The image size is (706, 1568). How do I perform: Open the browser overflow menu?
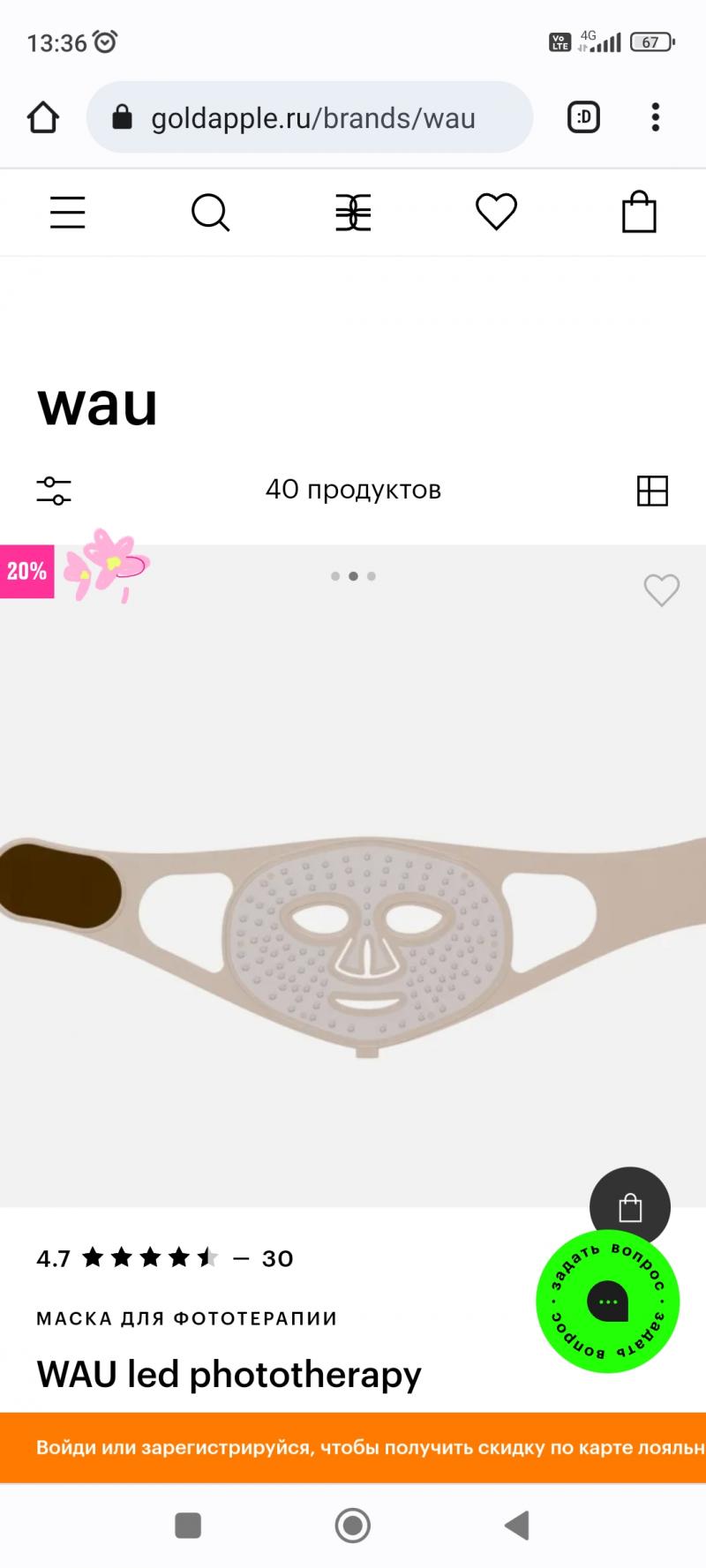click(655, 117)
